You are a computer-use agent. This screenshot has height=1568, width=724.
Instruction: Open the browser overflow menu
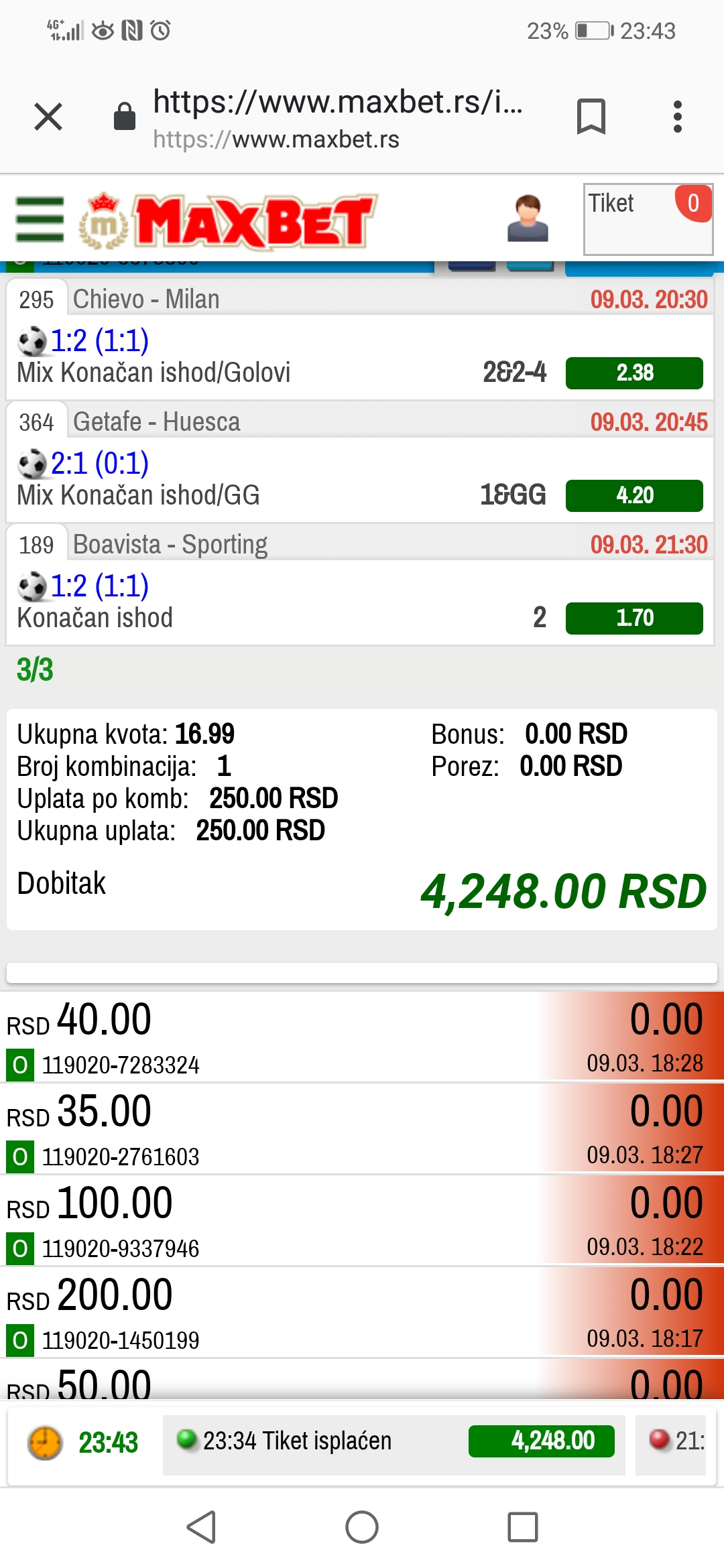pos(678,117)
